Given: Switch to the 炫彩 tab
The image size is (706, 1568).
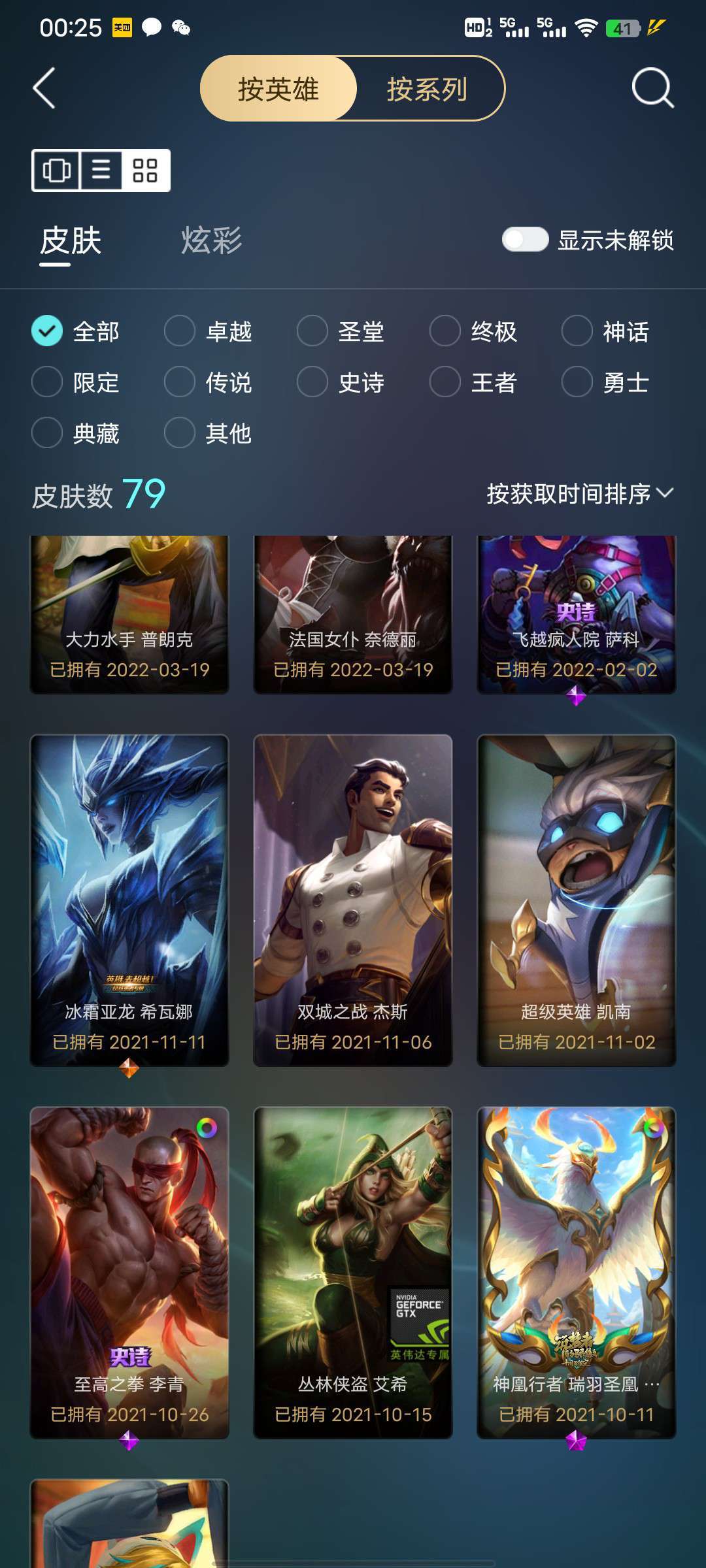Looking at the screenshot, I should pos(211,240).
